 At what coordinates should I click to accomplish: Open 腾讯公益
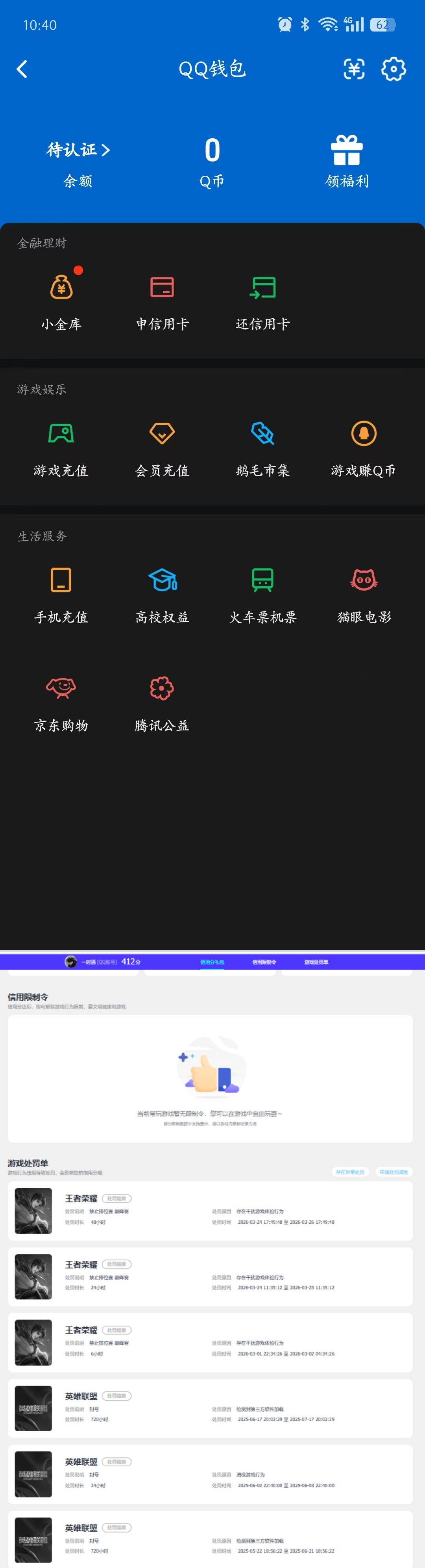pyautogui.click(x=163, y=701)
